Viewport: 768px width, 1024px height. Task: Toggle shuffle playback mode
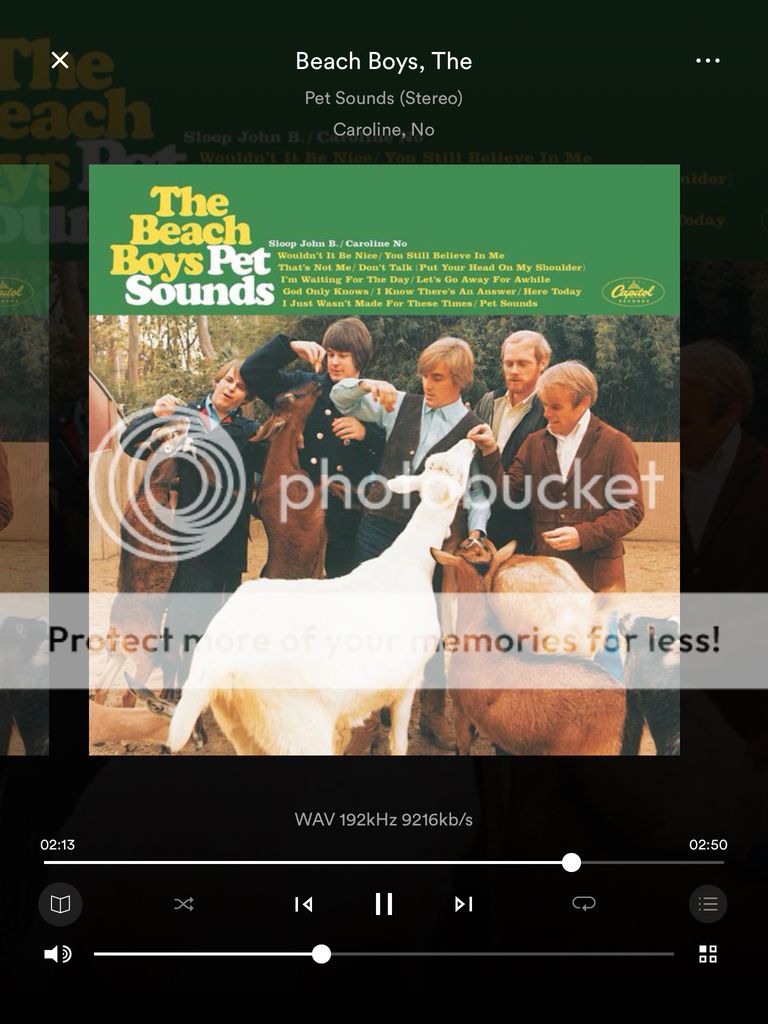tap(184, 904)
